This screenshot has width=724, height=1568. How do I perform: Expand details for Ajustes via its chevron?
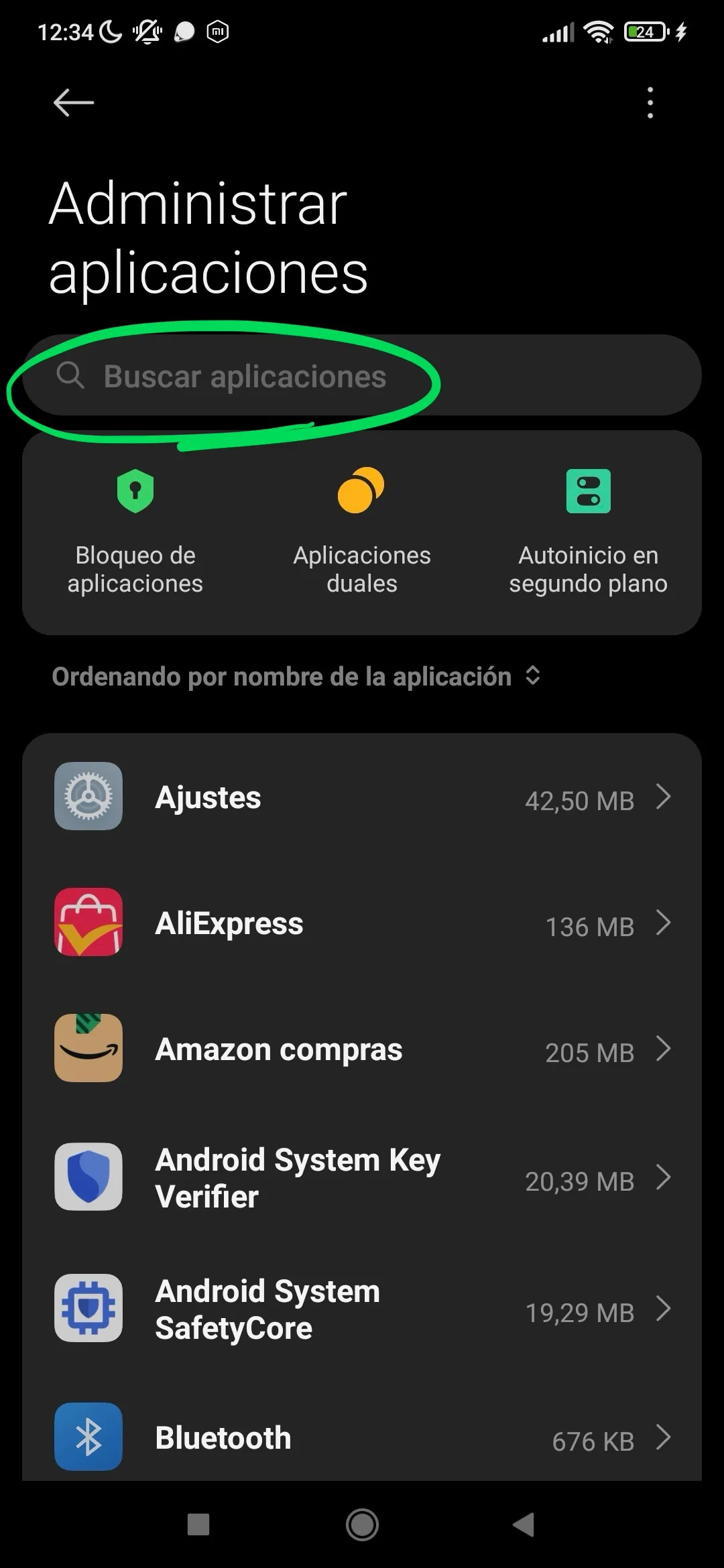click(x=664, y=797)
